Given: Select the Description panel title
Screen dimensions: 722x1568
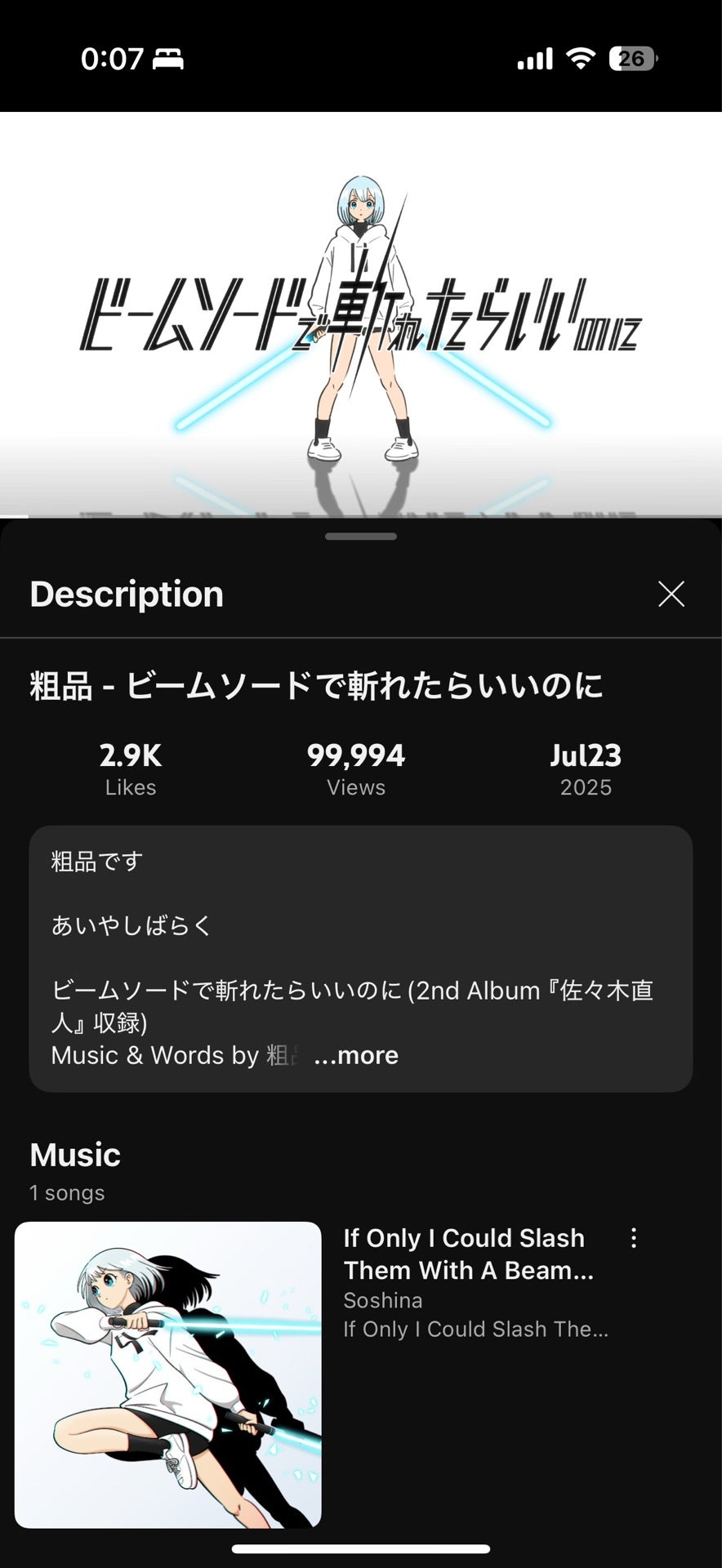Looking at the screenshot, I should [126, 594].
